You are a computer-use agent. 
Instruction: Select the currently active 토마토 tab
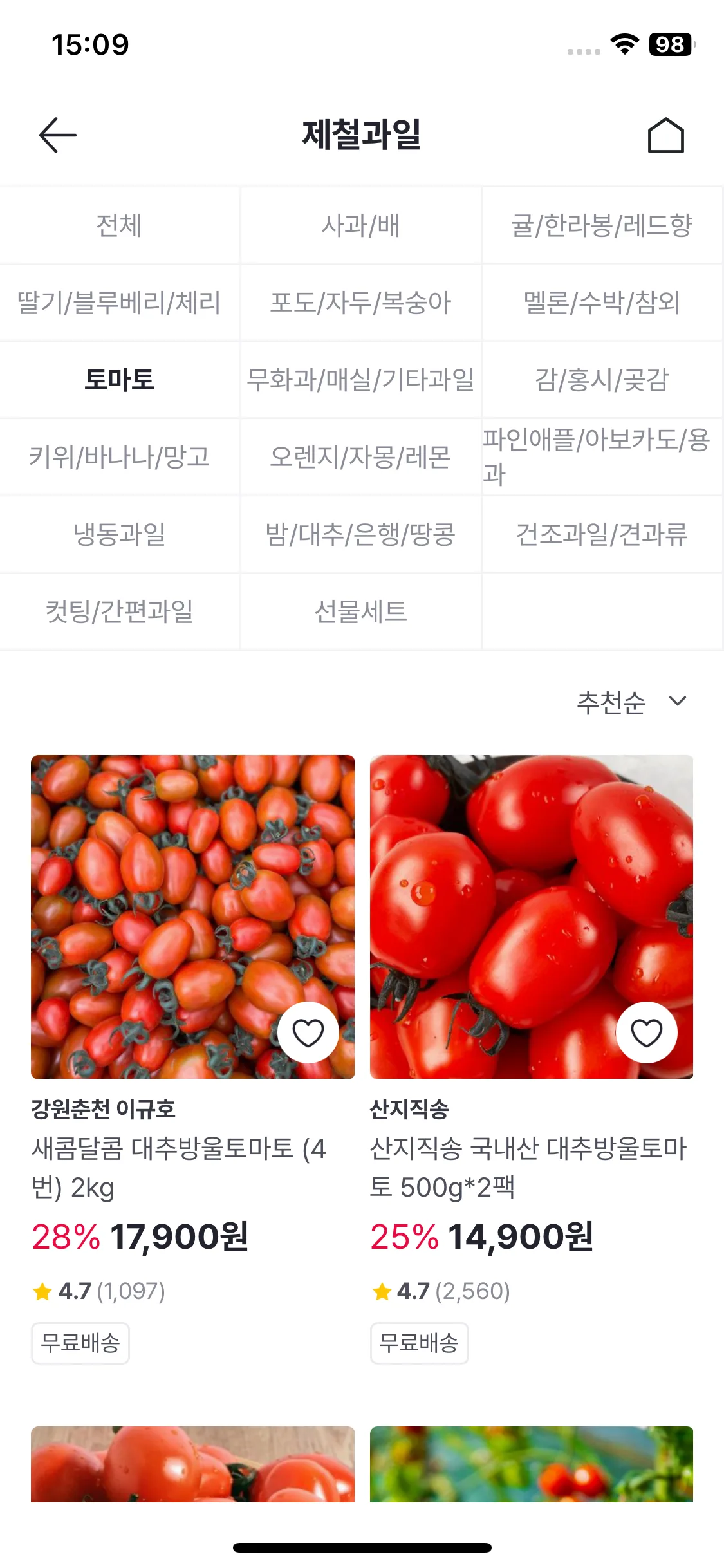coord(120,380)
